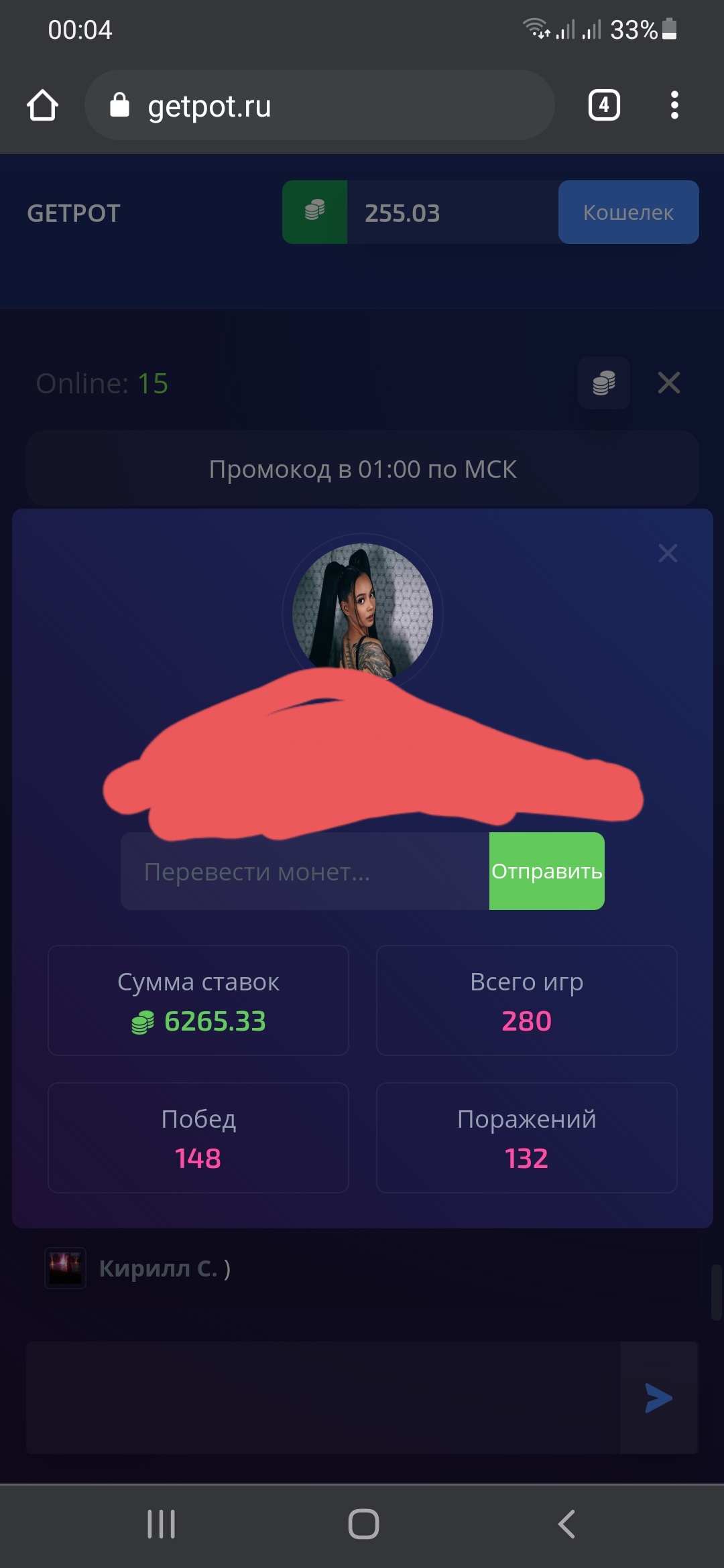Tap the GETPOT logo link
This screenshot has width=724, height=1568.
click(x=74, y=213)
